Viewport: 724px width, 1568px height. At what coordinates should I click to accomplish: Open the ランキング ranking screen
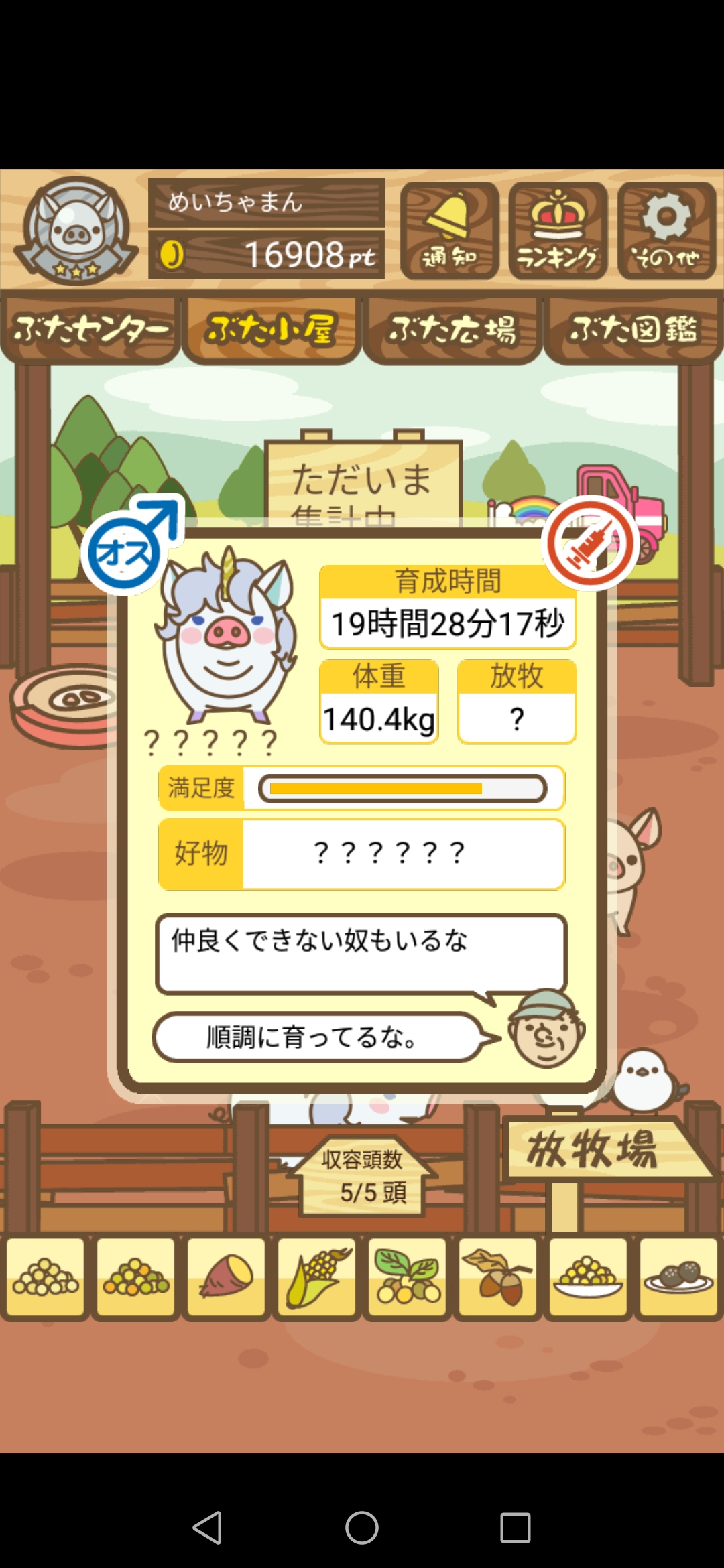[558, 230]
